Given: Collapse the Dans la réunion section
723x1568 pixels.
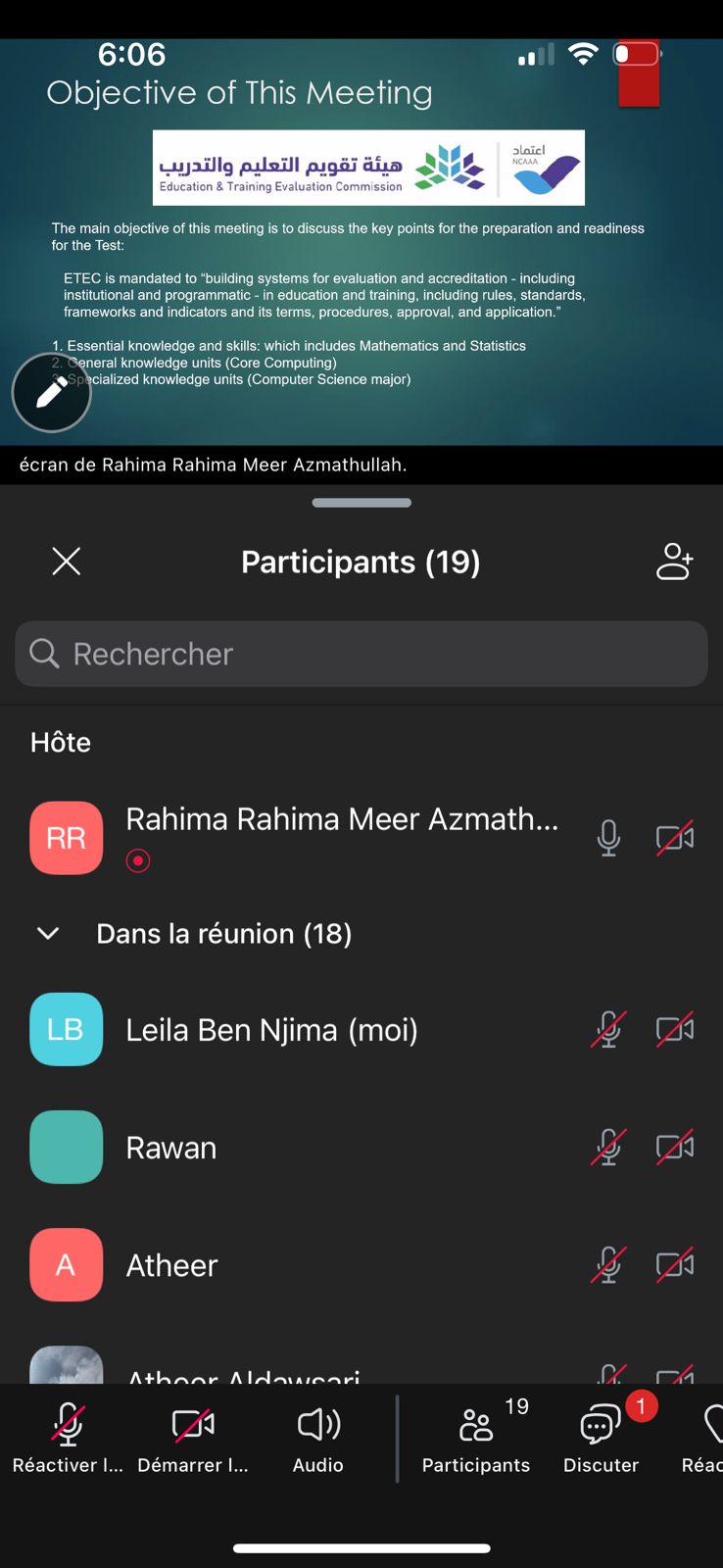Looking at the screenshot, I should [x=48, y=933].
